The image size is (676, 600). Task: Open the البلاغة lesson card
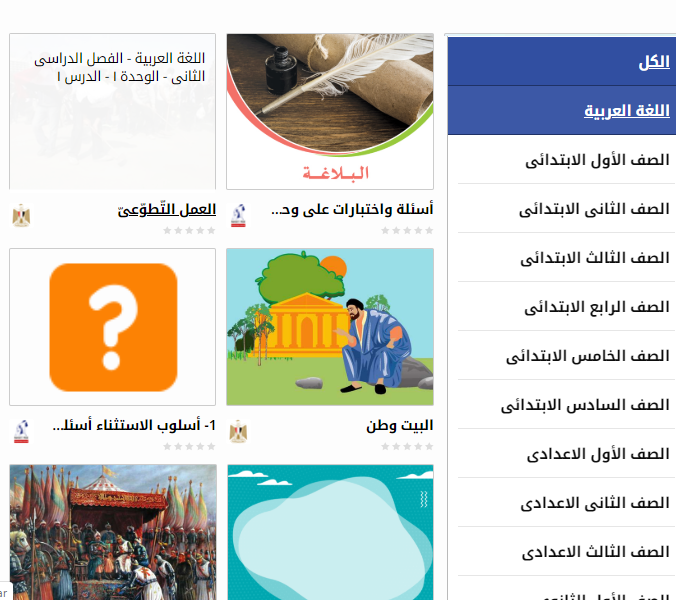pyautogui.click(x=330, y=111)
